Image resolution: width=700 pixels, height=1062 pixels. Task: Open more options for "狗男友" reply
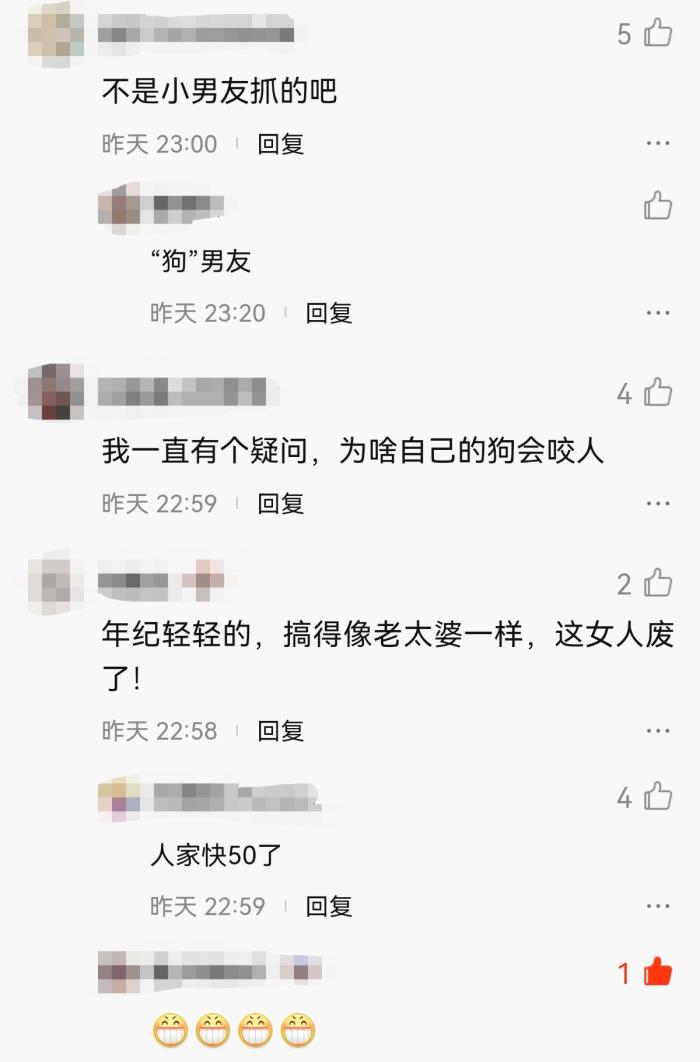tap(657, 313)
